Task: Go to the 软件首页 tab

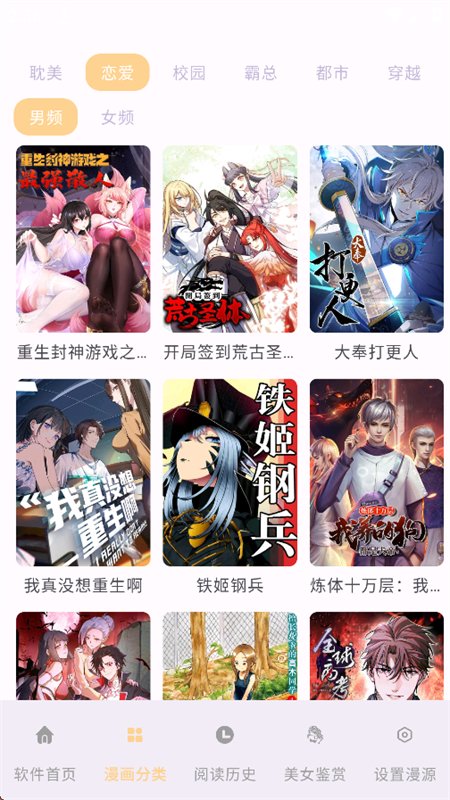Action: 45,753
